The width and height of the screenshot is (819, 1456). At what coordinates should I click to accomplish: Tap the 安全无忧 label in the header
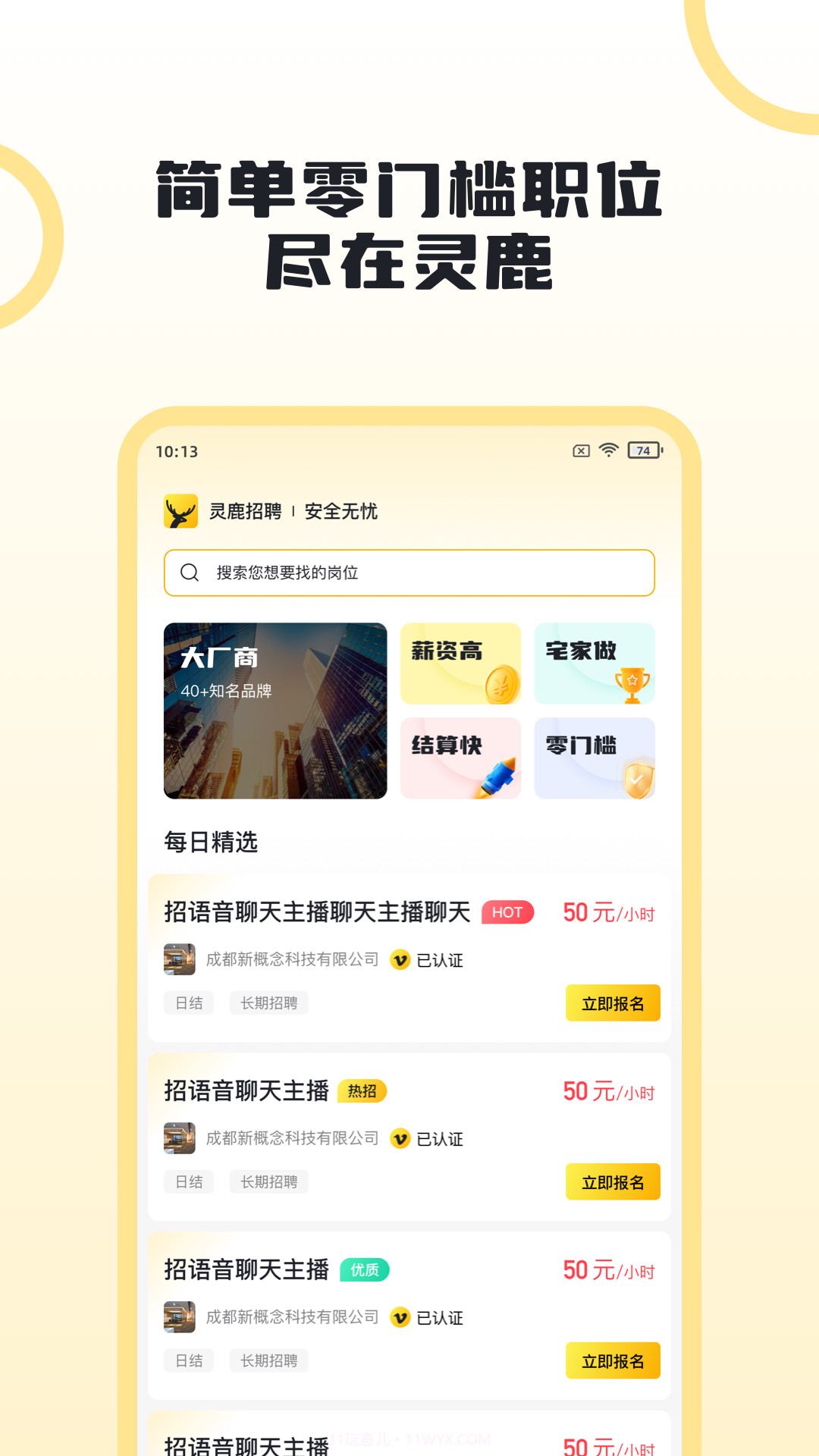tap(341, 512)
